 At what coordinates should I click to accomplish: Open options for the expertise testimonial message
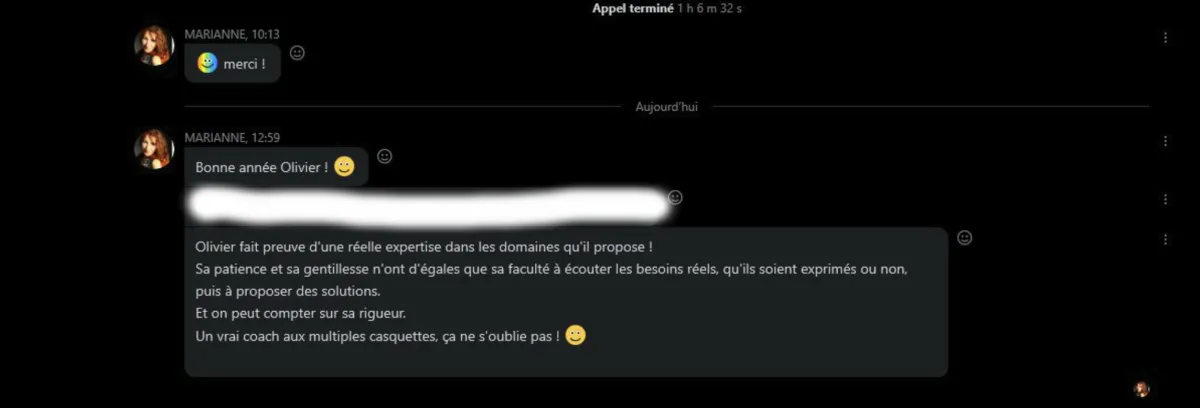[x=1165, y=240]
